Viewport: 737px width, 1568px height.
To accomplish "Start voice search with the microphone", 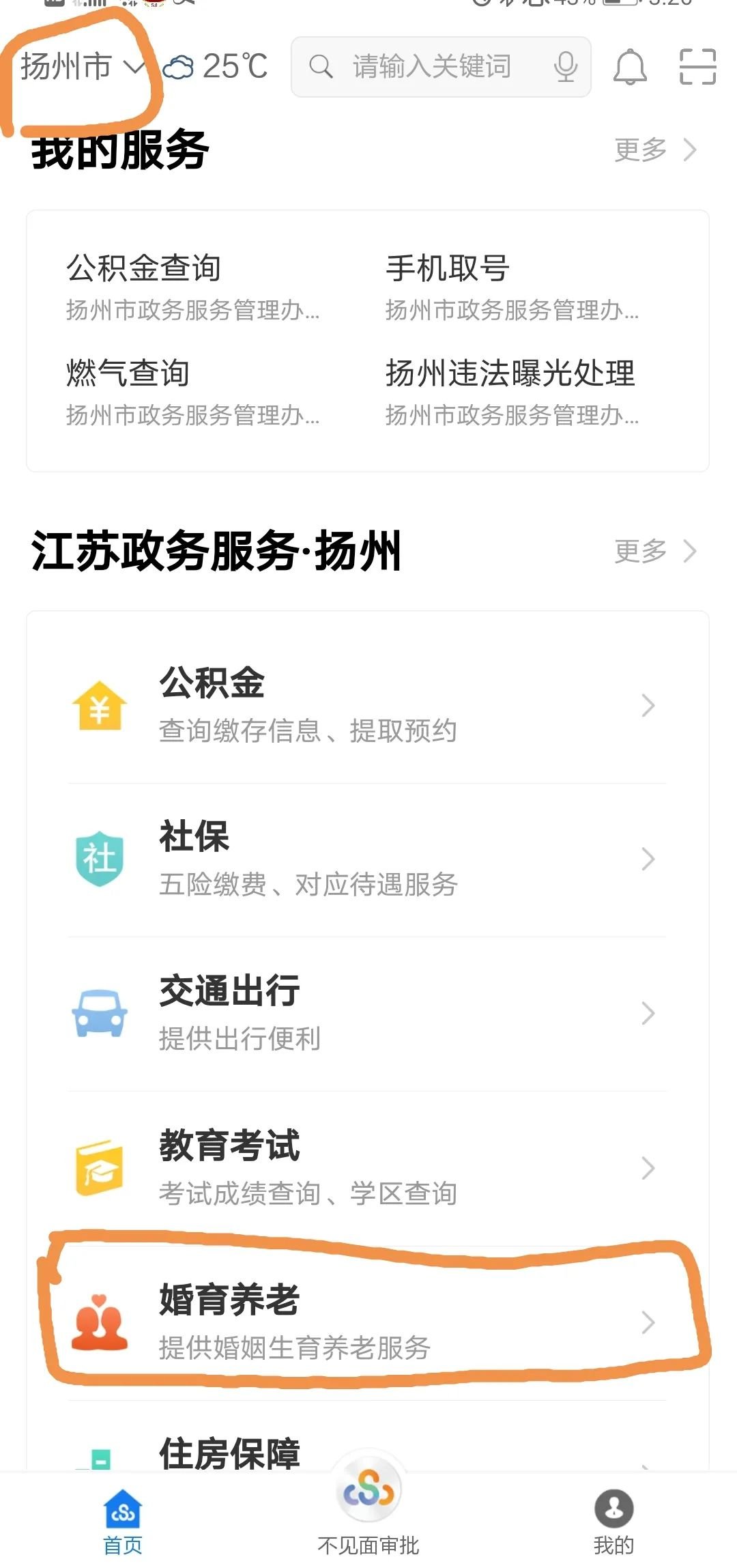I will (566, 67).
